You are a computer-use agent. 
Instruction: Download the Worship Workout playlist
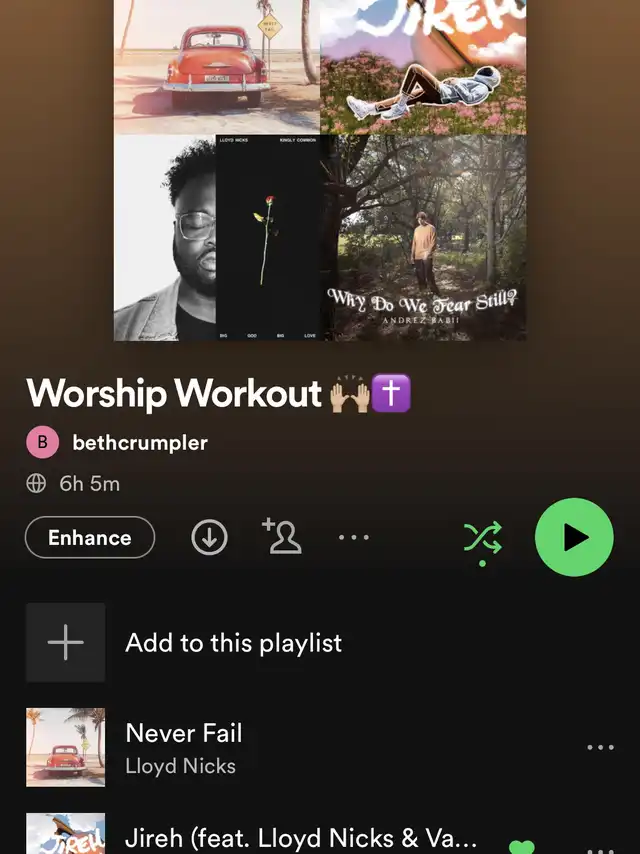click(209, 538)
